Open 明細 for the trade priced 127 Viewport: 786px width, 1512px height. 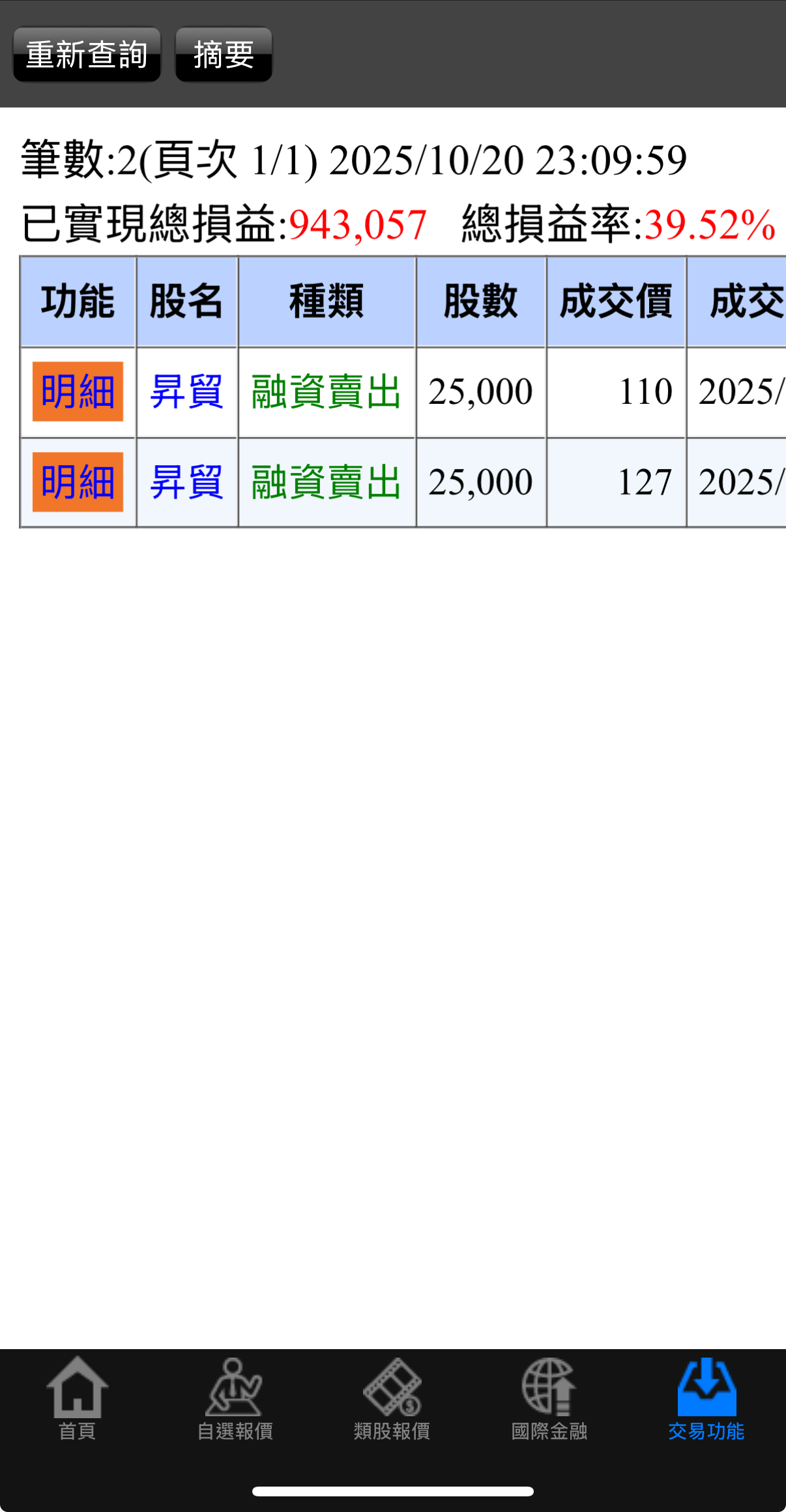[x=78, y=482]
